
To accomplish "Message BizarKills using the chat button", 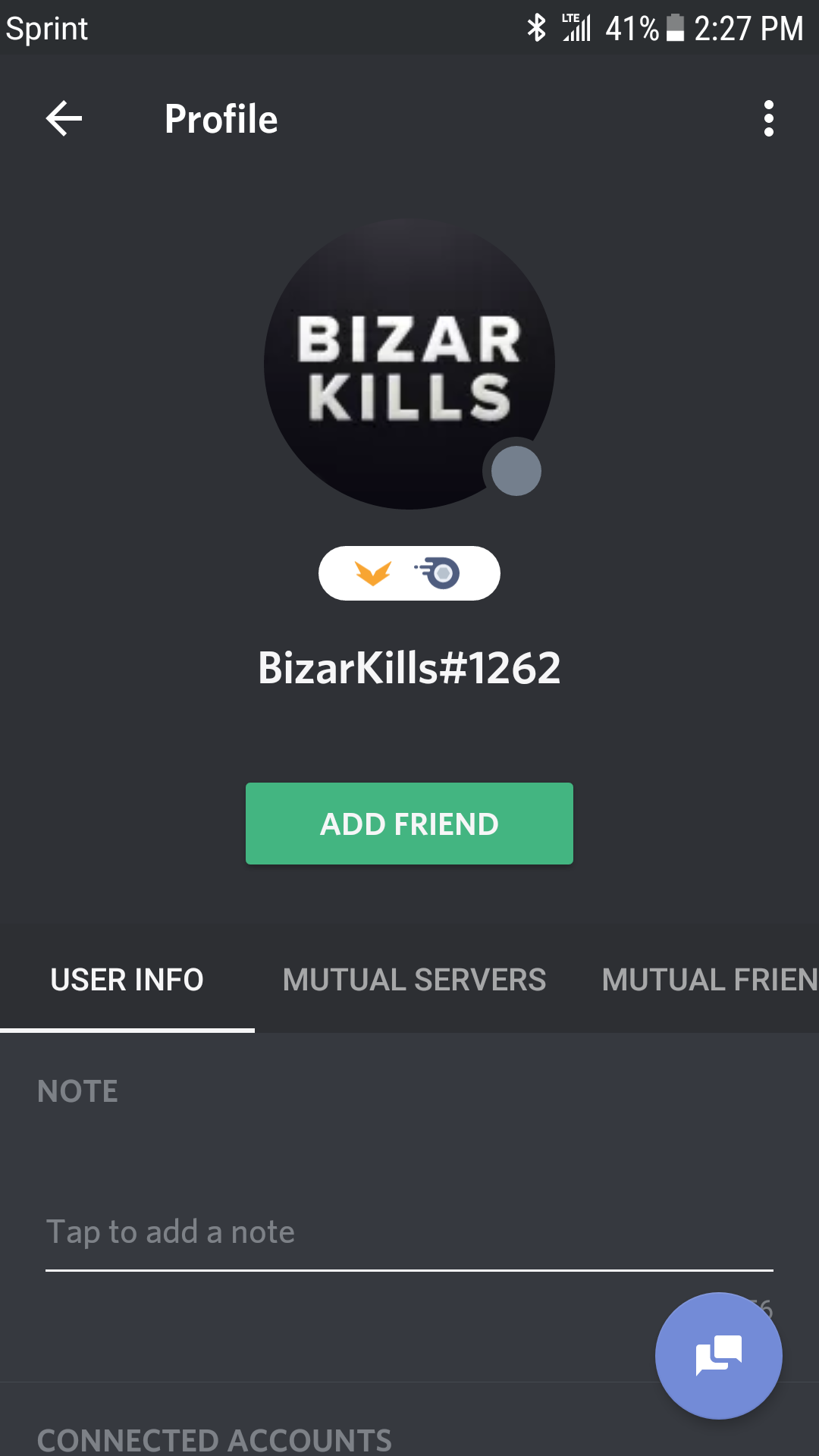I will tap(718, 1355).
